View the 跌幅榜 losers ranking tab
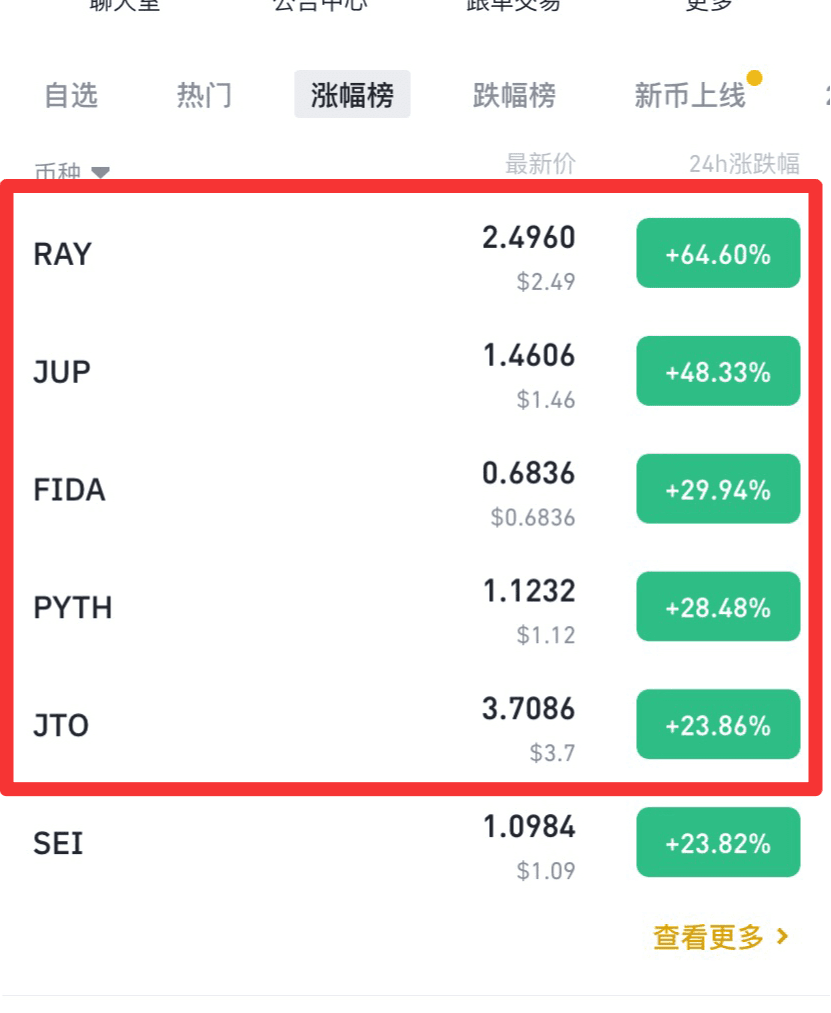The image size is (831, 1013). 515,94
